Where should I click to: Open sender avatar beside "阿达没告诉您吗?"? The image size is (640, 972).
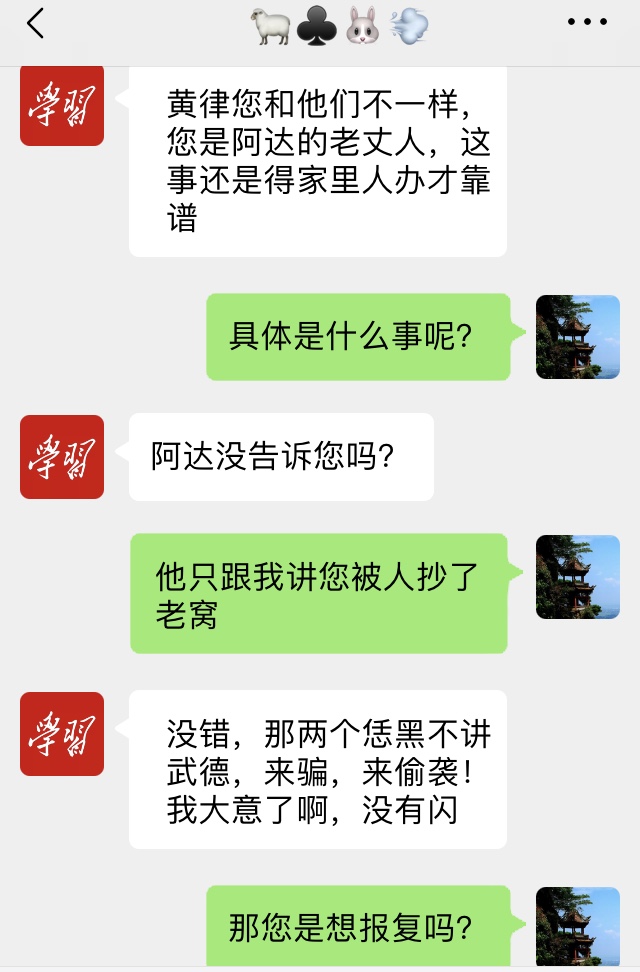point(62,457)
